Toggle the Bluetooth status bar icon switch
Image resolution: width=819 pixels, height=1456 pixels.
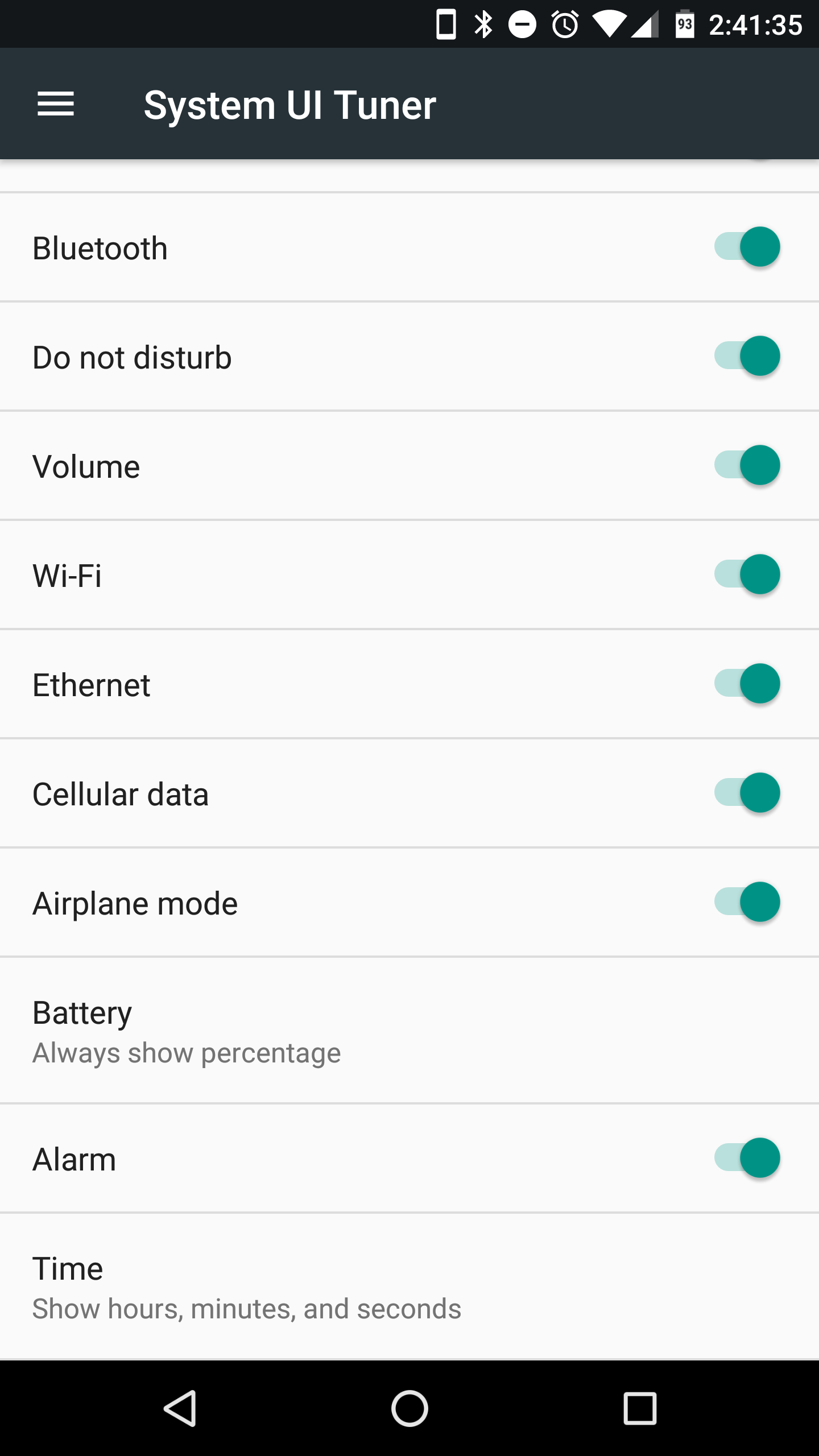click(747, 247)
